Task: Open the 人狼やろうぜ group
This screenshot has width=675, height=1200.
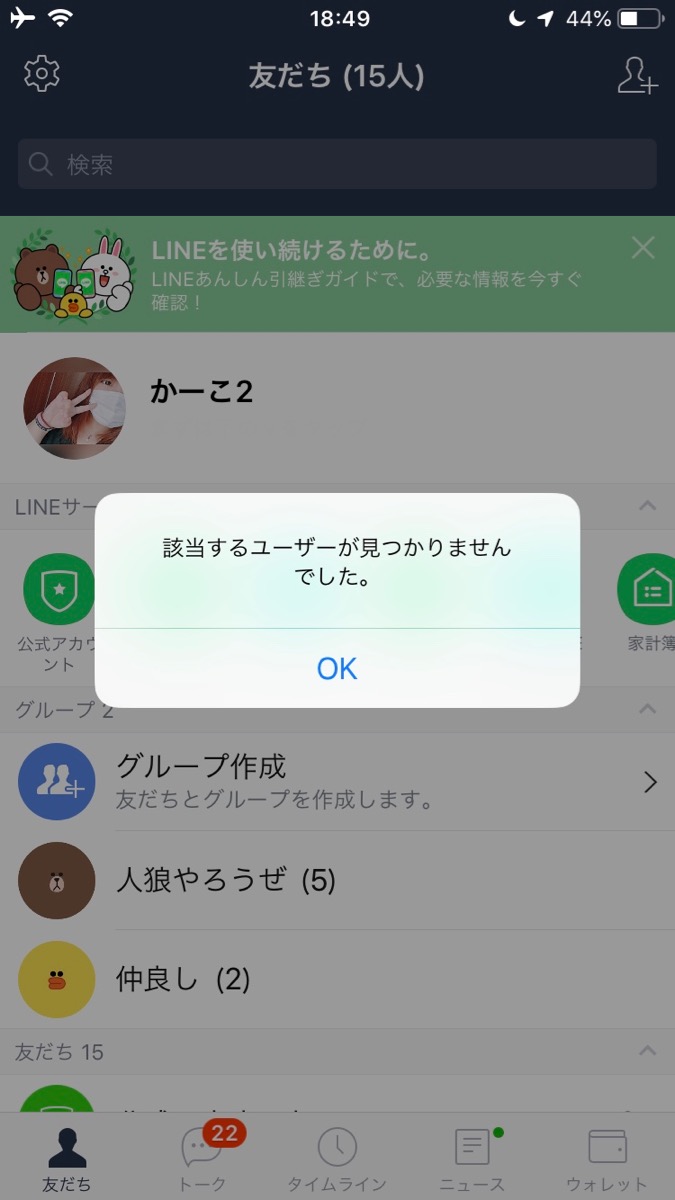Action: click(x=225, y=880)
